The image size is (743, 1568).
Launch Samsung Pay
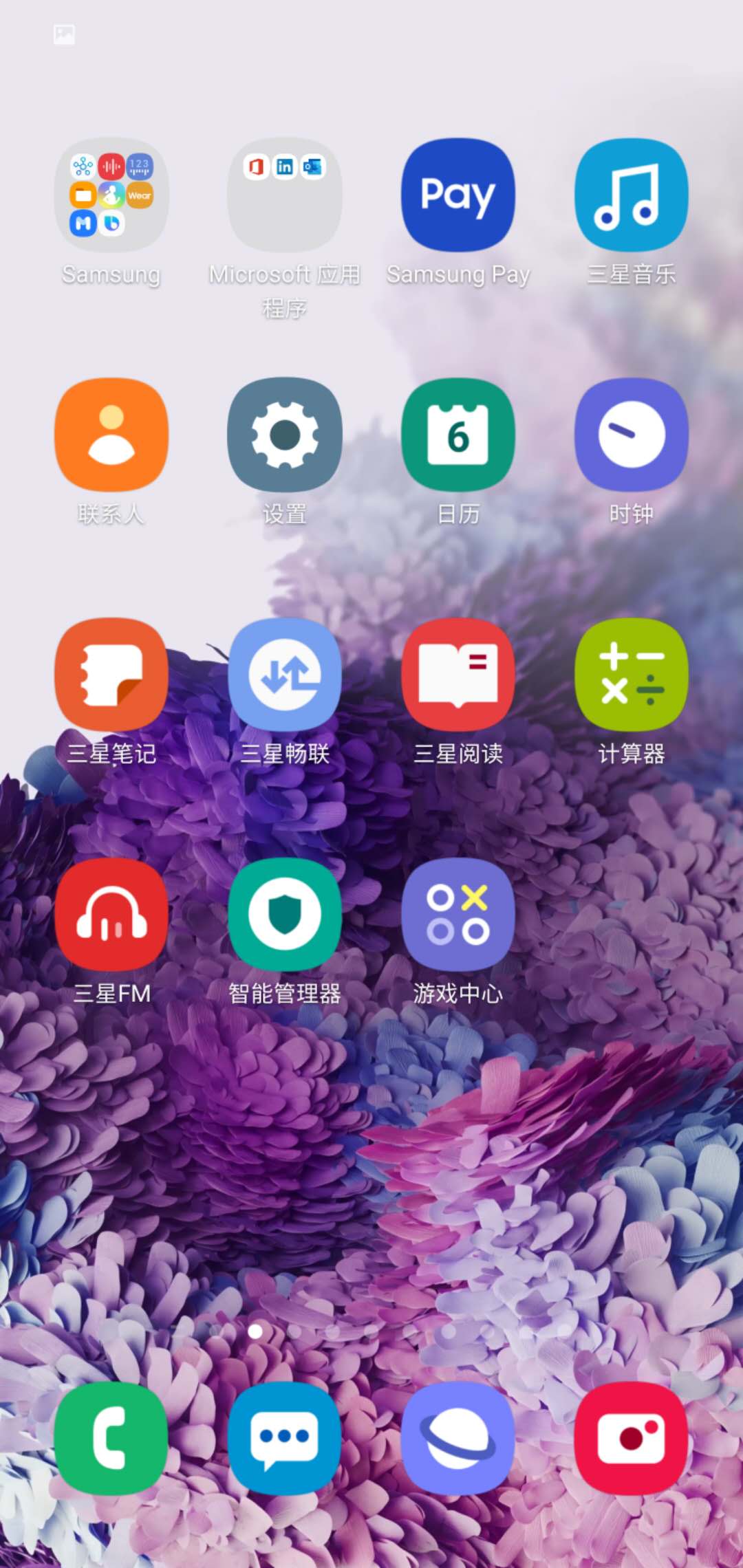click(x=458, y=195)
